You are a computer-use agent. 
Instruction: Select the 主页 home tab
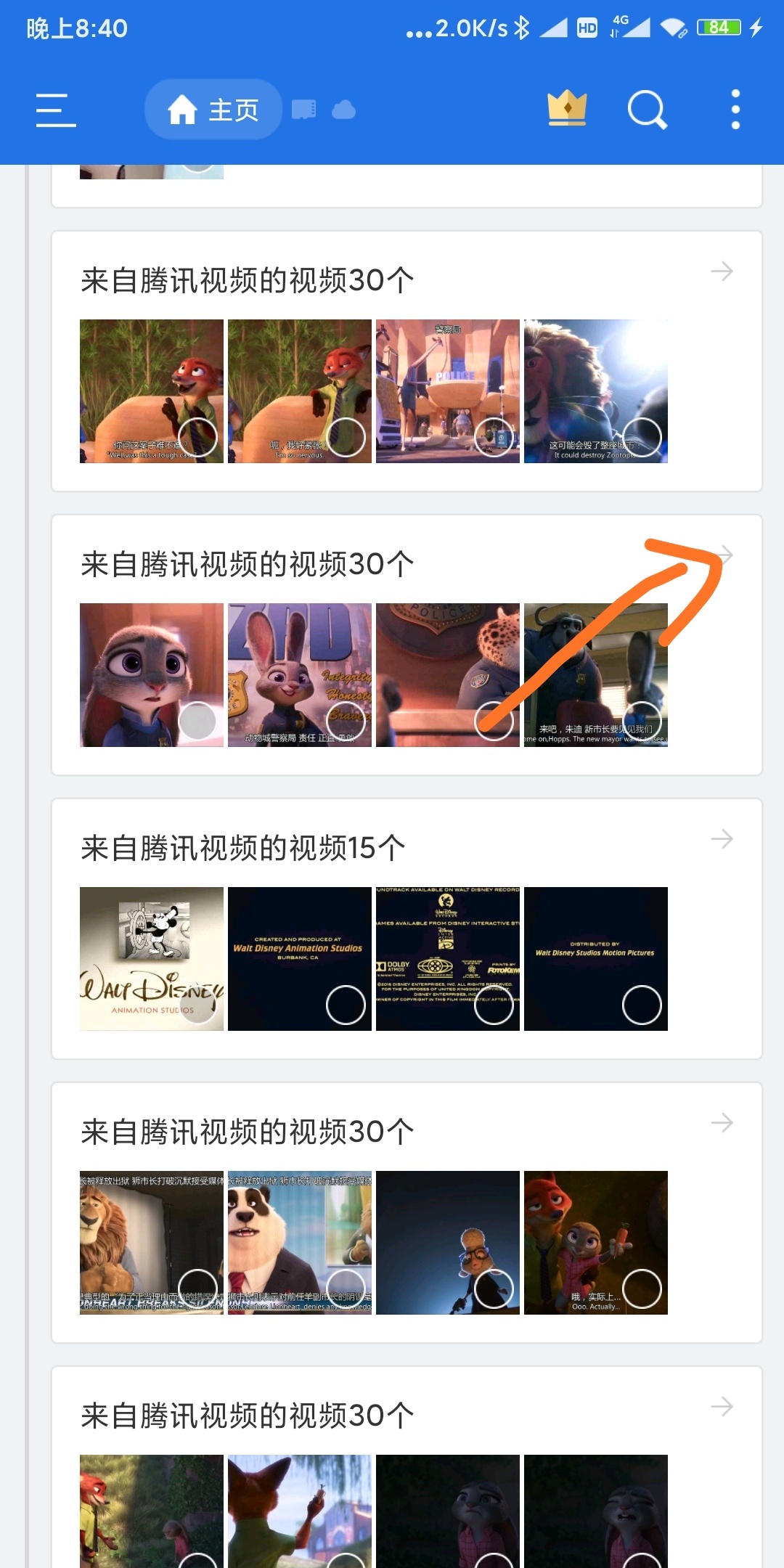pos(213,110)
